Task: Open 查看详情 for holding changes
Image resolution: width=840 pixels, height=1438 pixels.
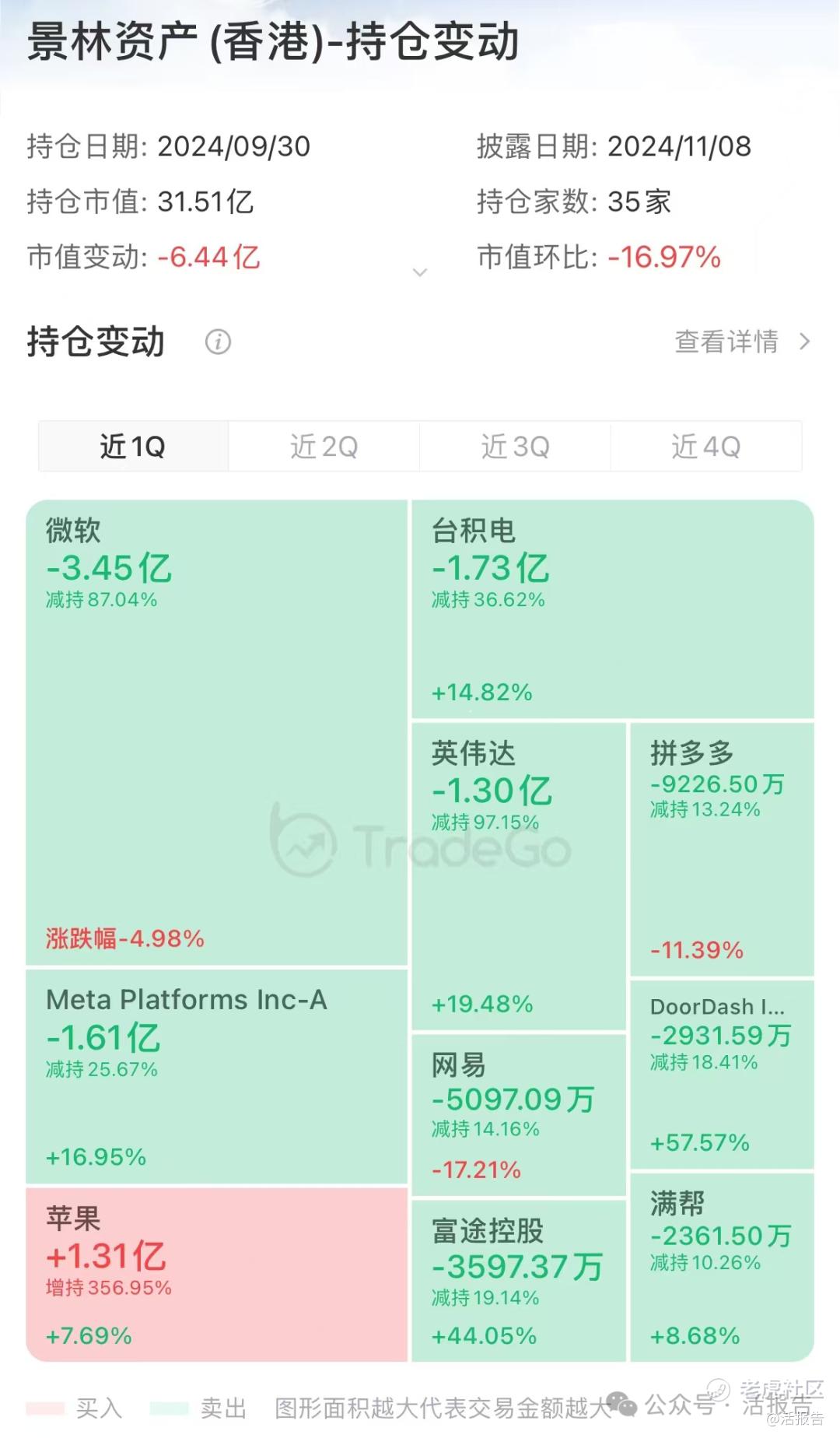Action: (x=742, y=342)
